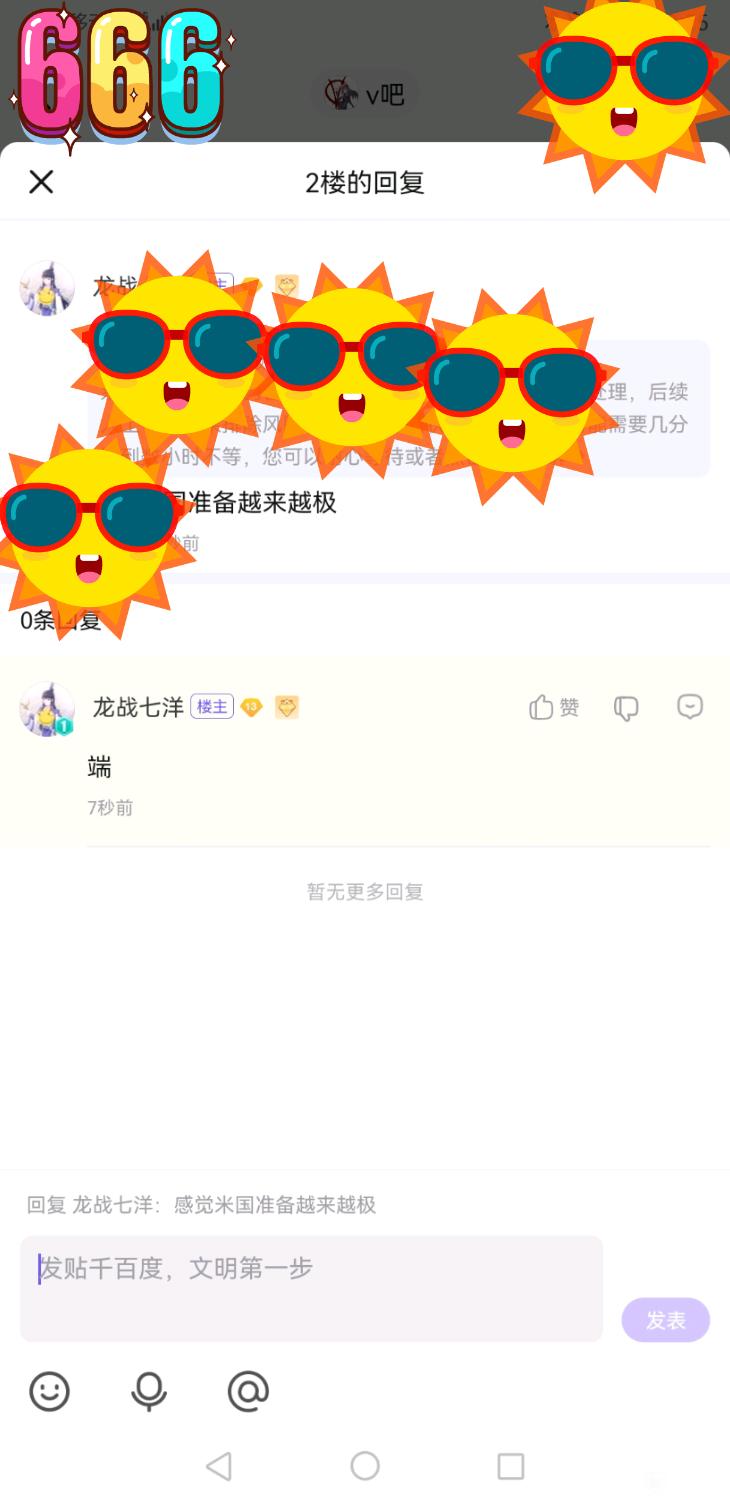This screenshot has height=1502, width=730.
Task: Open comment icon on reply "端"
Action: pyautogui.click(x=690, y=707)
